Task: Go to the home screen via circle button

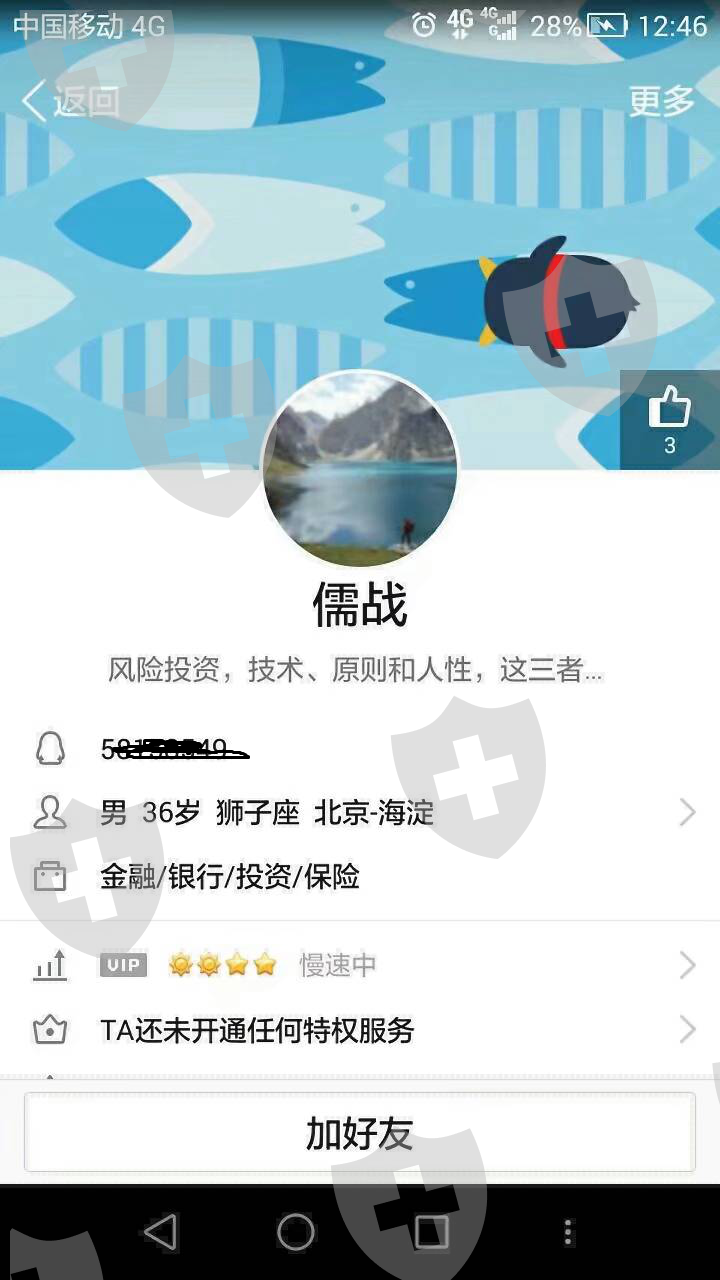Action: [296, 1232]
